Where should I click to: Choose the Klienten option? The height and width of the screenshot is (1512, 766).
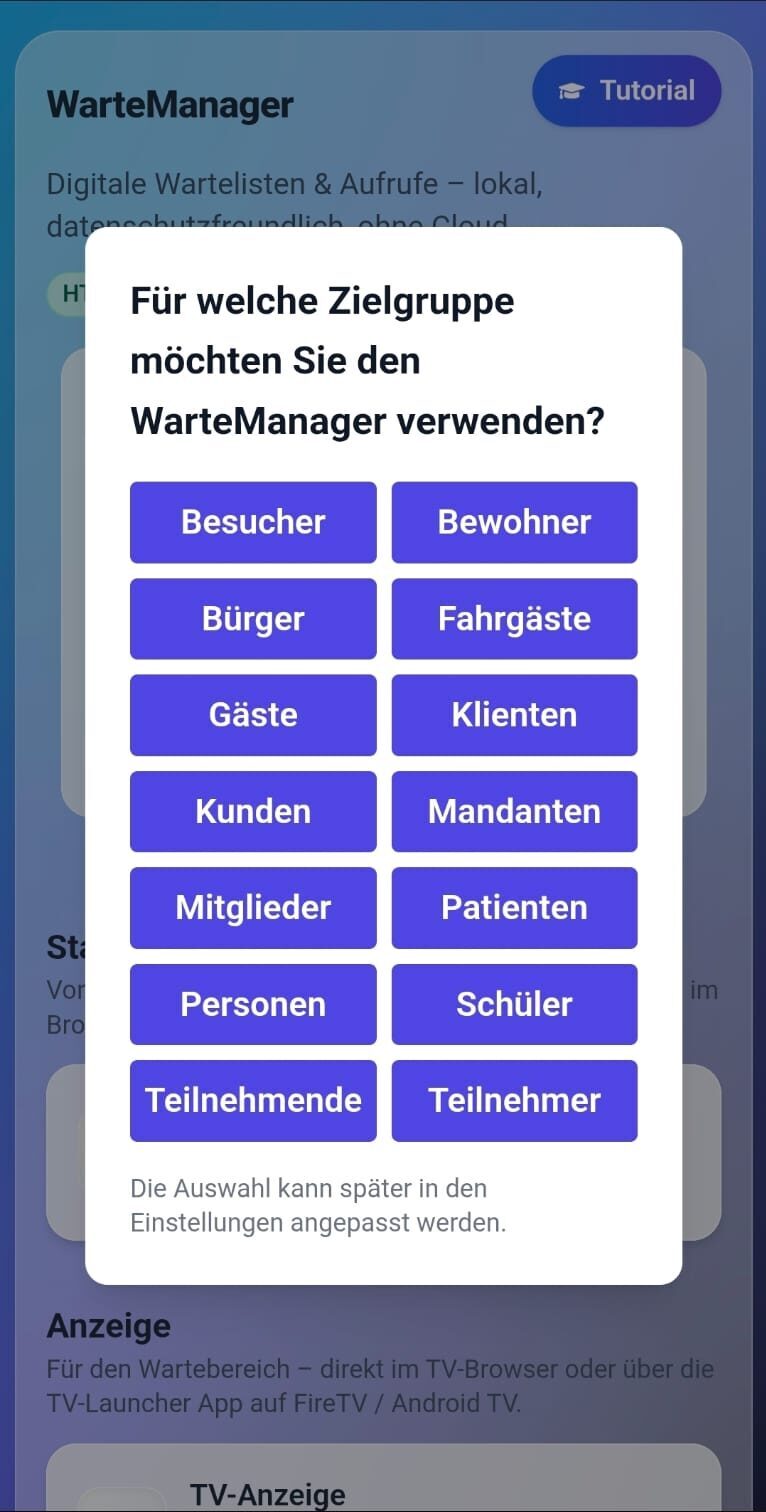(x=514, y=715)
